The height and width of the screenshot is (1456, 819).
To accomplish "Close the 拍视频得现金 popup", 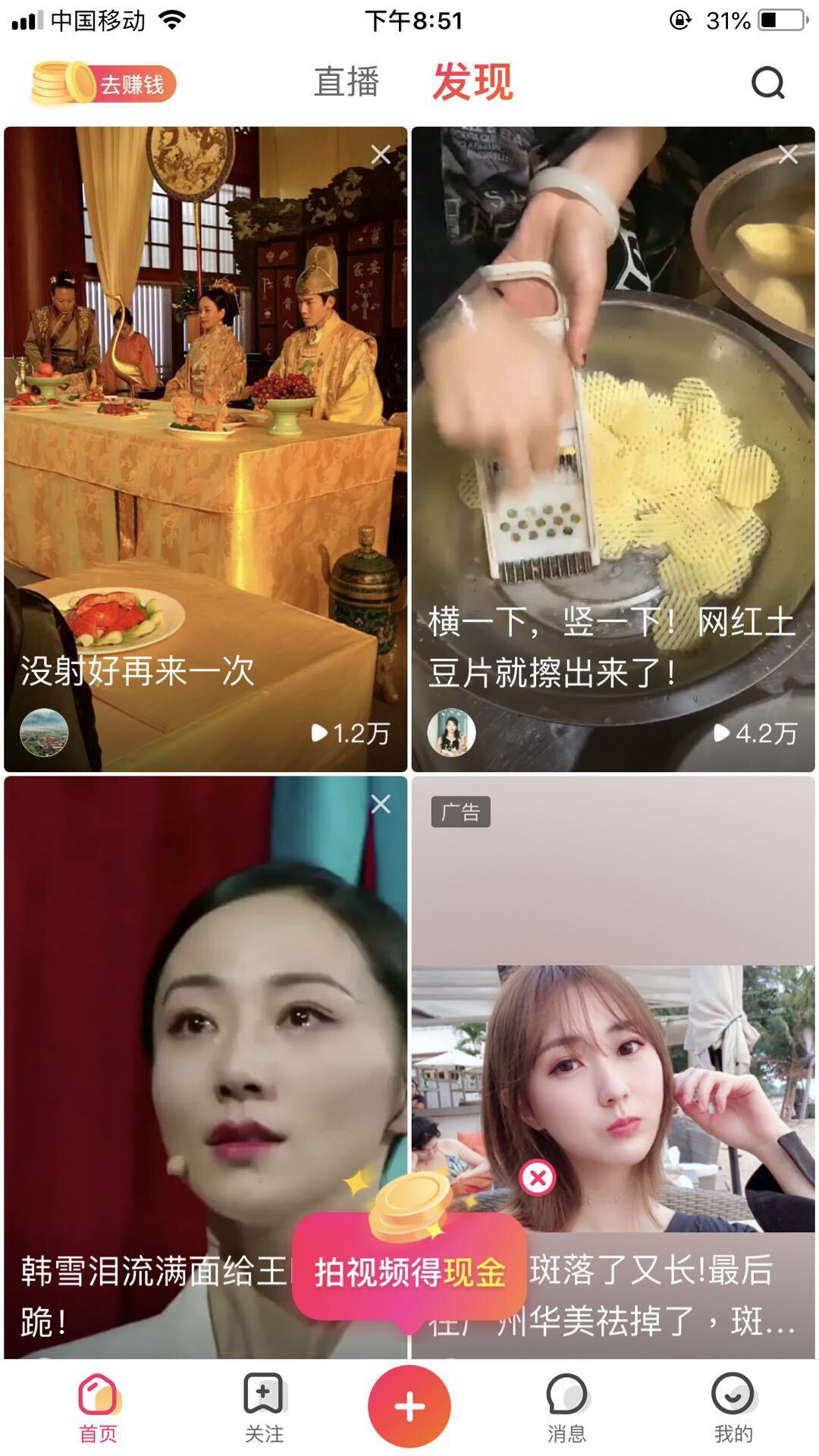I will (538, 1178).
